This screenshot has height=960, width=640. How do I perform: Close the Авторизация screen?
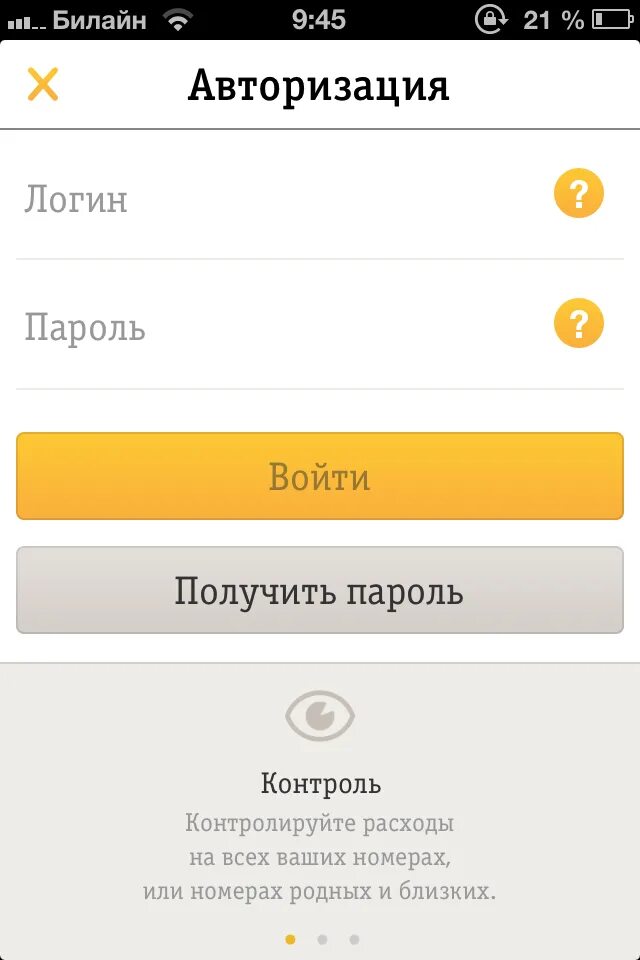click(x=43, y=85)
